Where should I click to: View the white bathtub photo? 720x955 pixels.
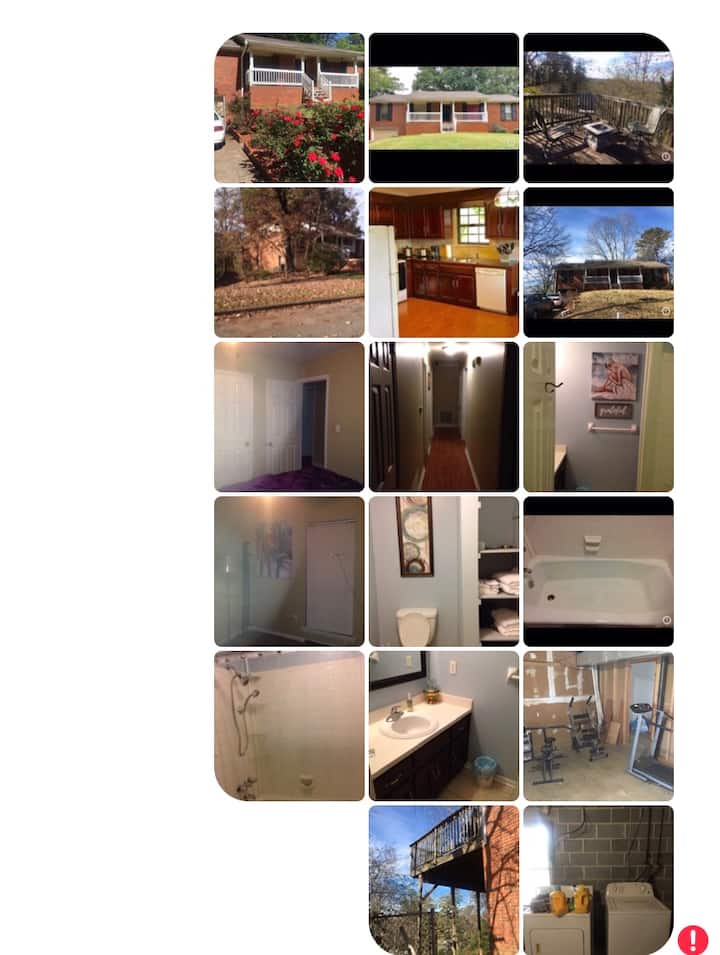[x=598, y=571]
